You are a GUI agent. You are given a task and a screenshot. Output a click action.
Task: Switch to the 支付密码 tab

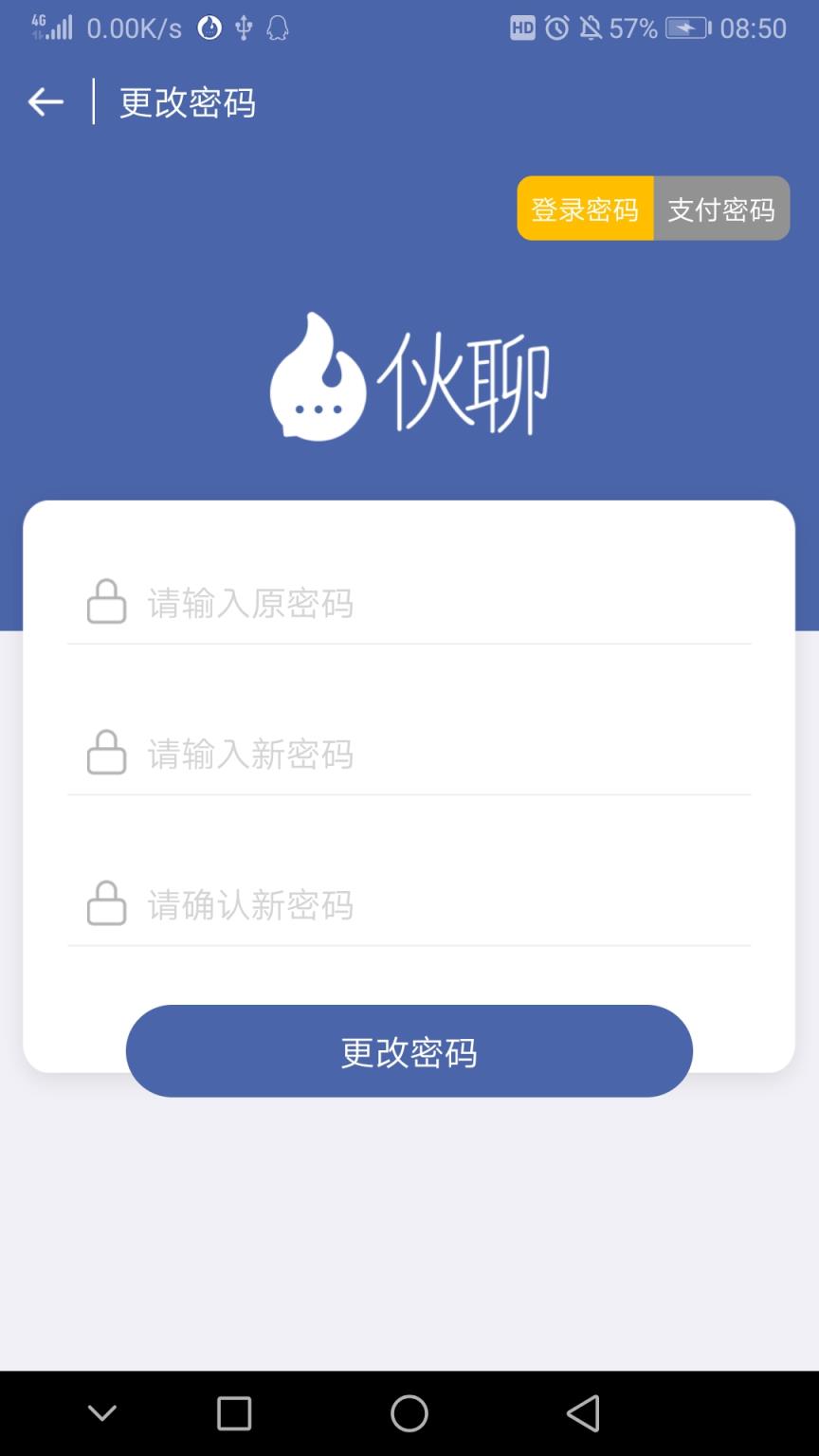721,208
